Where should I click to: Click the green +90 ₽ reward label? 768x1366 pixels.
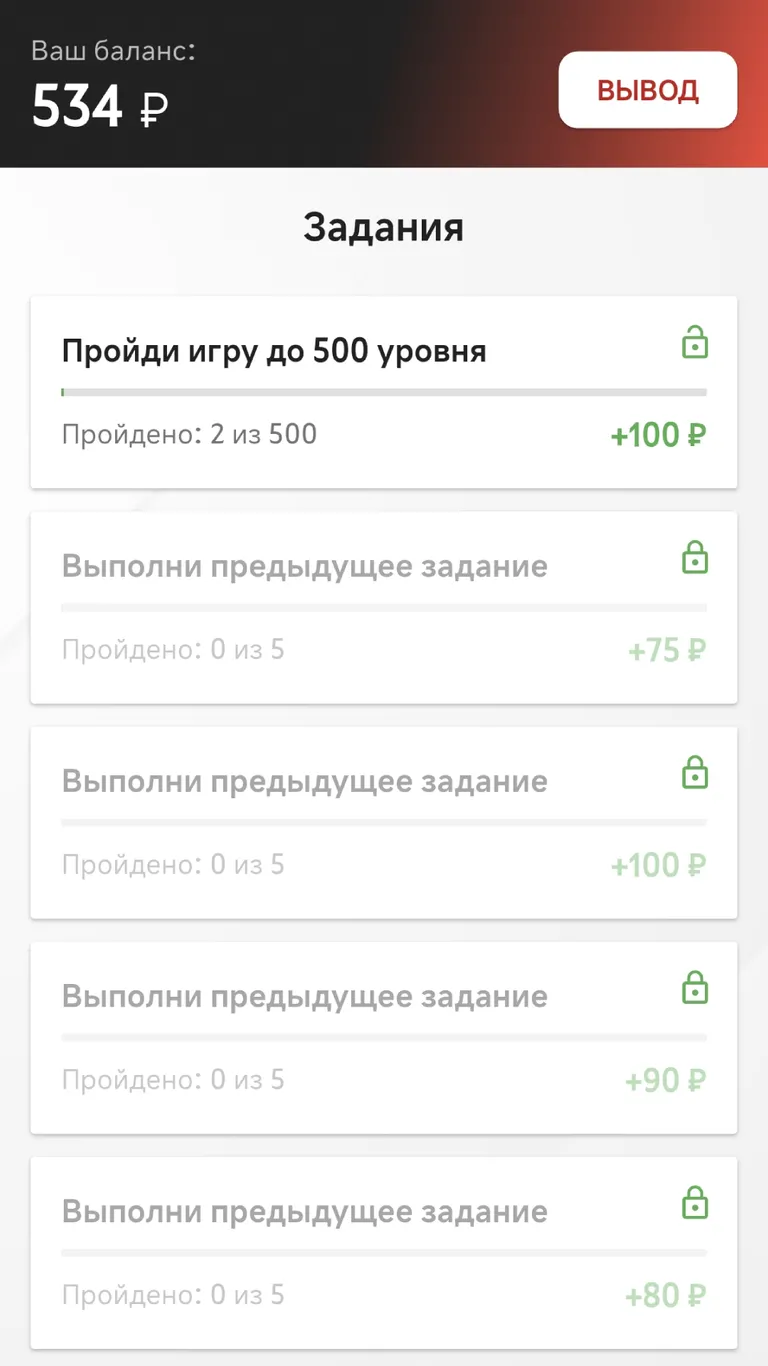tap(665, 1079)
